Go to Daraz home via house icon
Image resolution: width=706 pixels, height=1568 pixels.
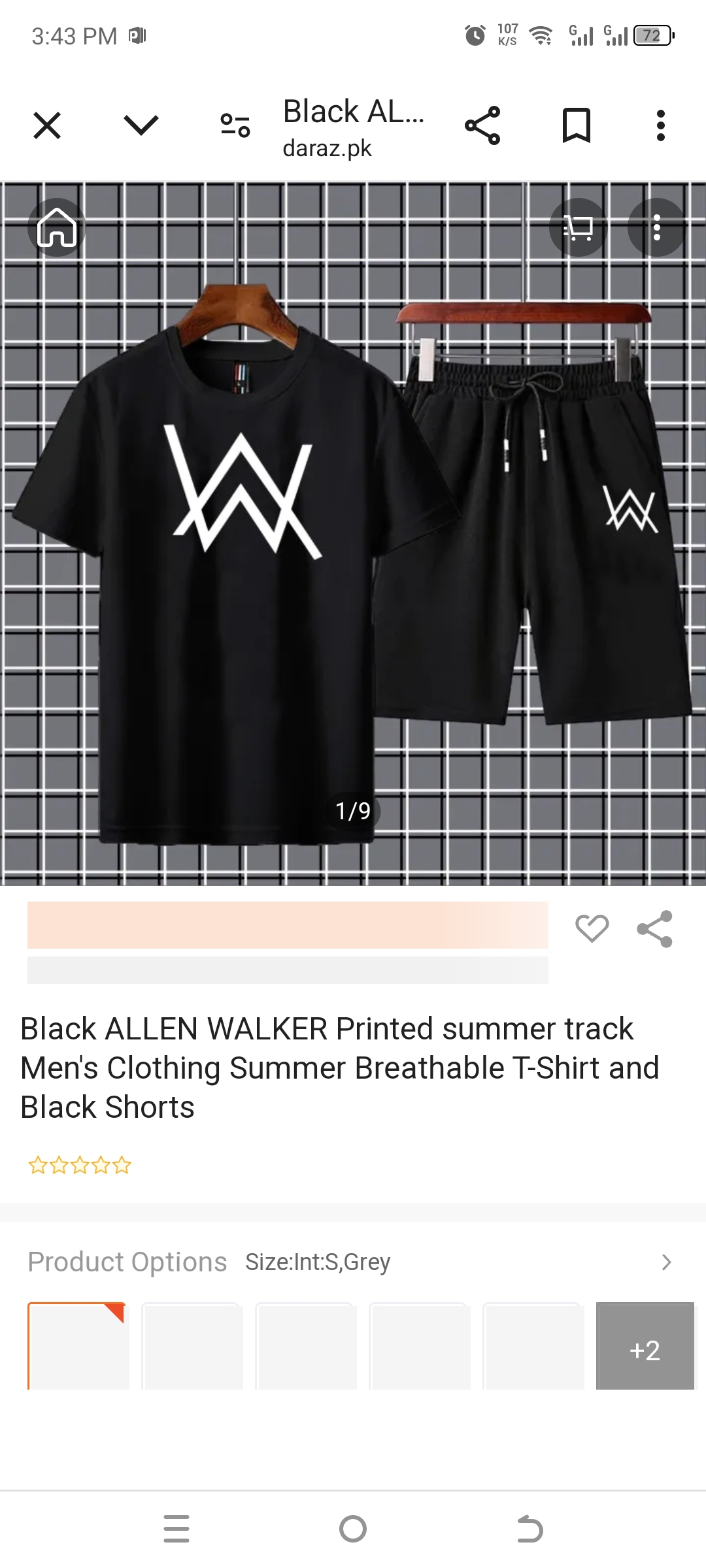pos(57,228)
